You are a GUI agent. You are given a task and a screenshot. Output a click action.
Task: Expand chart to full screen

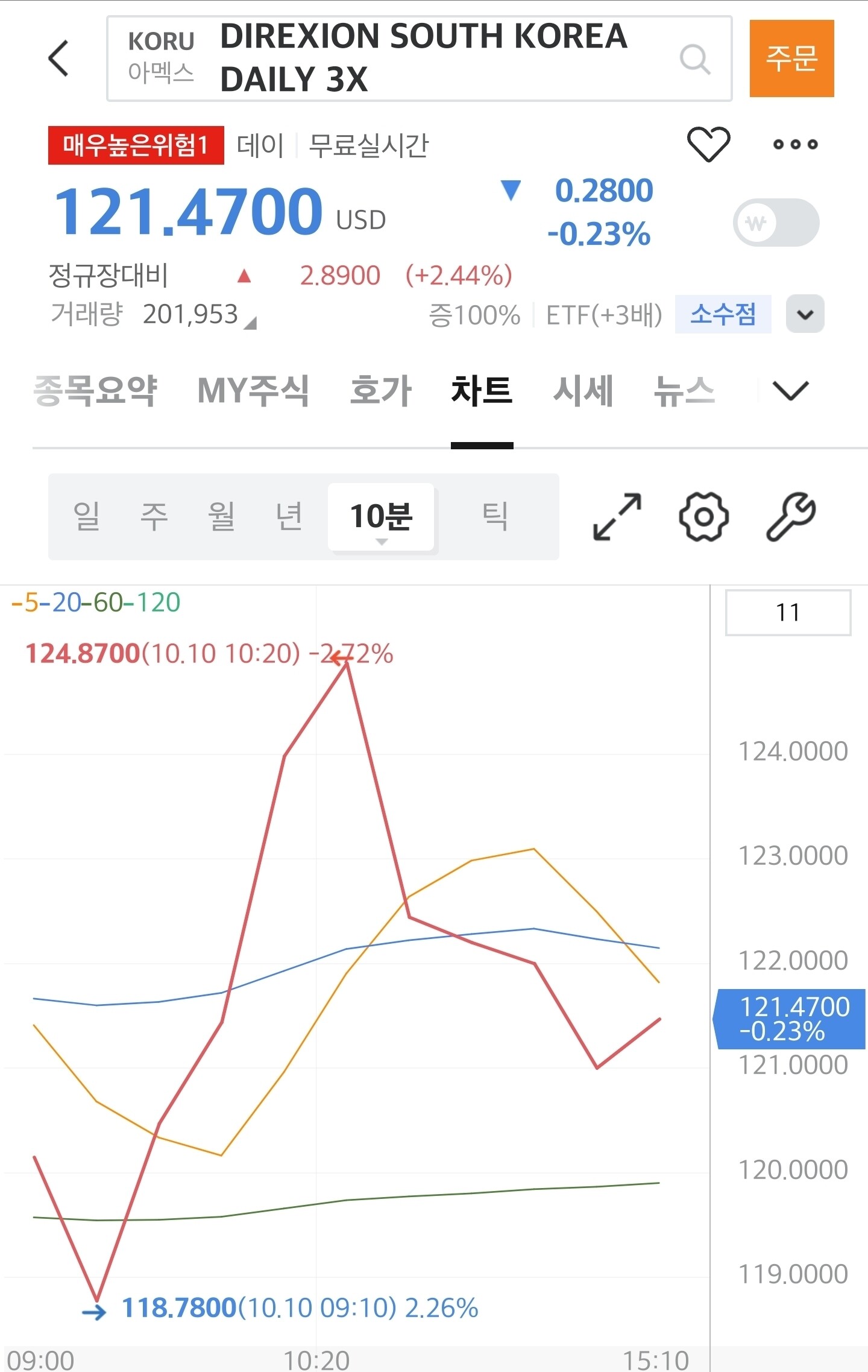(617, 517)
